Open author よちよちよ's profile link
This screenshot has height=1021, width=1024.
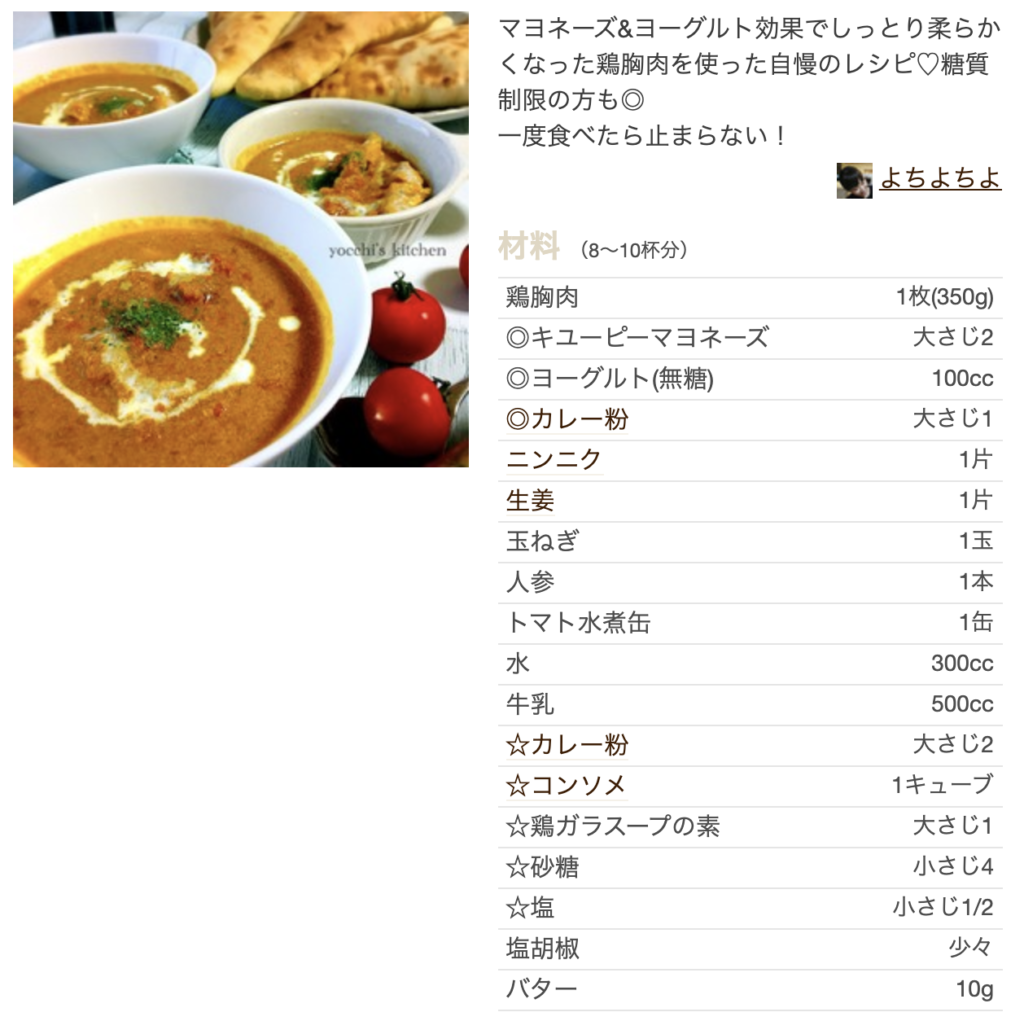click(939, 179)
